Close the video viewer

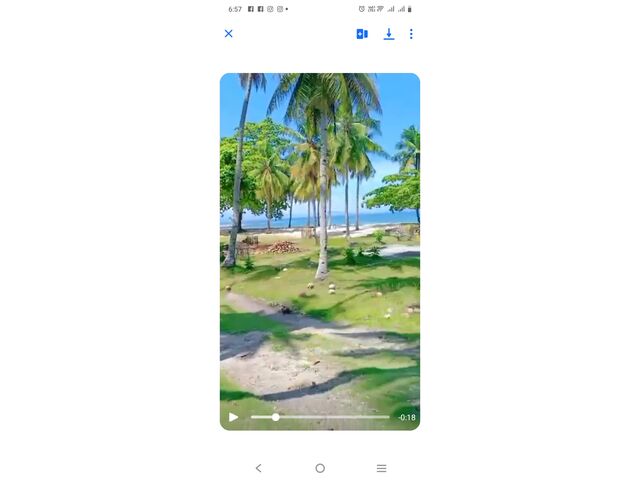(228, 34)
